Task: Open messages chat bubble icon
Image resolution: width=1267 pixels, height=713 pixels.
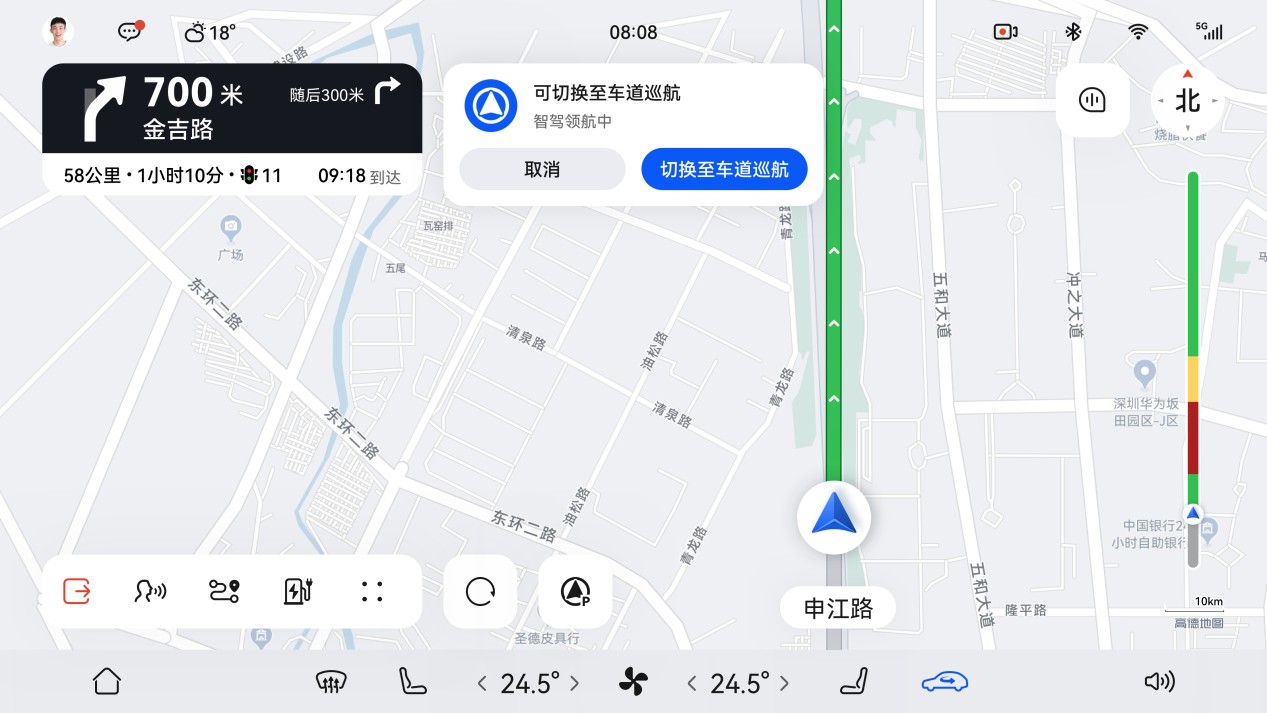Action: coord(129,32)
